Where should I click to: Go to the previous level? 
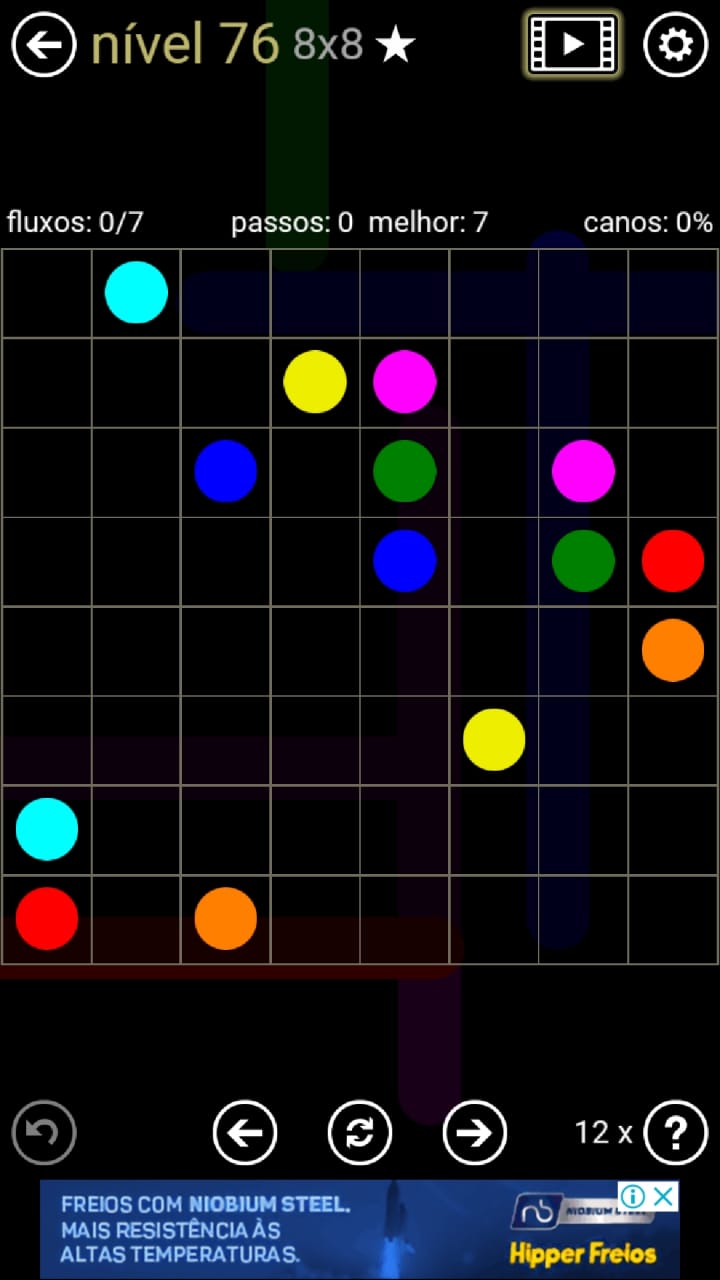pos(245,1133)
